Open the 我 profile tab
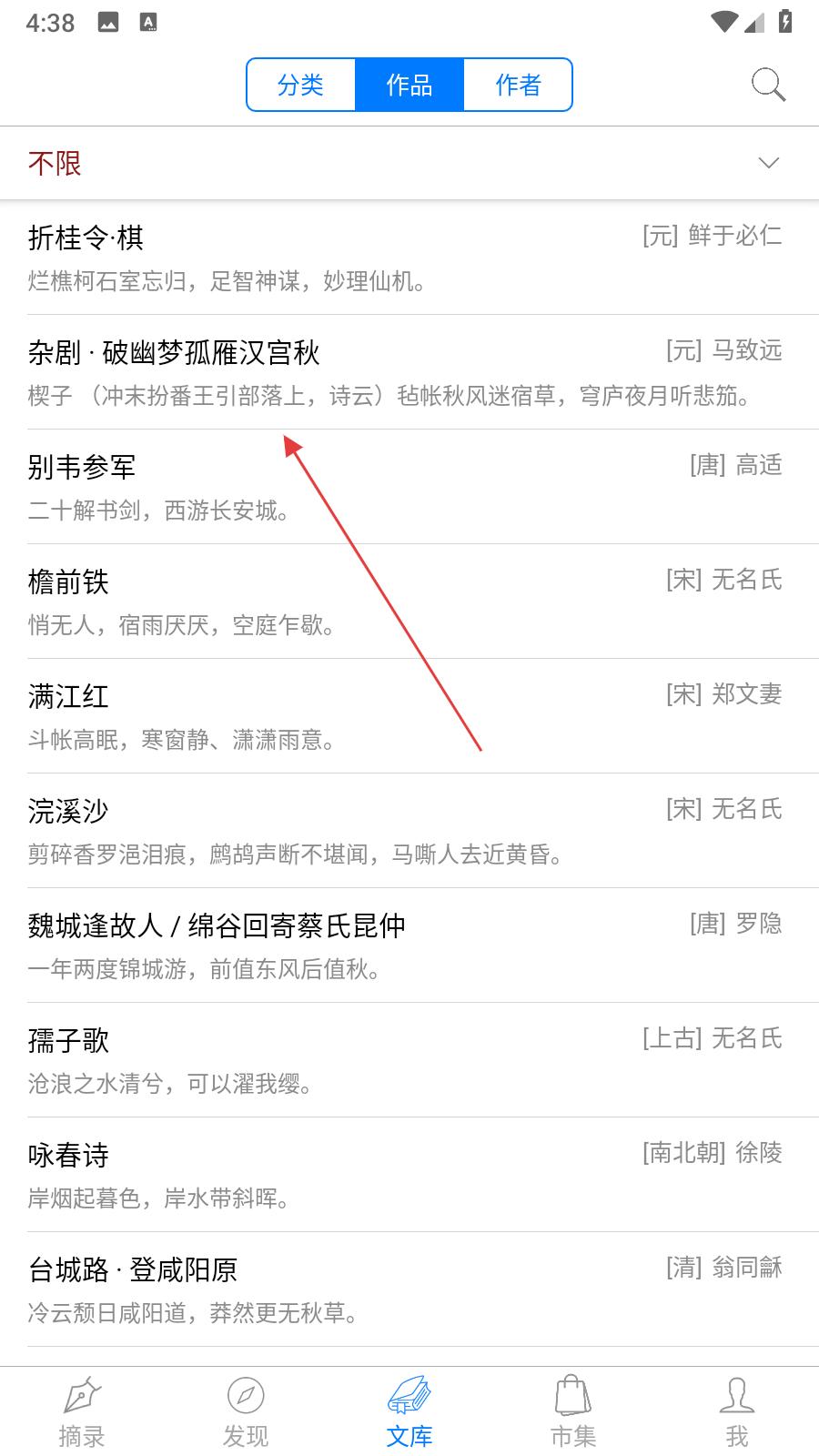Screen dimensions: 819x1456 click(737, 1411)
